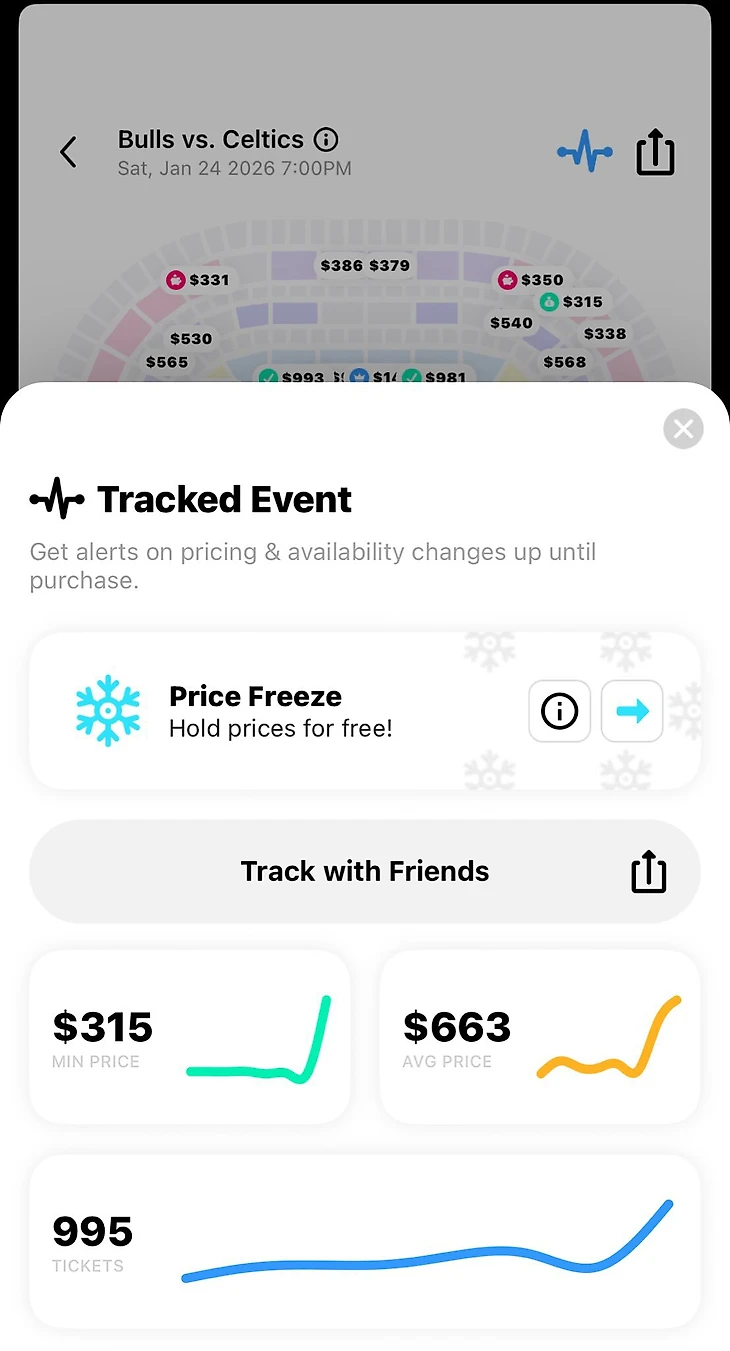Open event info next to Bulls vs. Celtics
Screen dimensions: 730x1351
coord(326,139)
